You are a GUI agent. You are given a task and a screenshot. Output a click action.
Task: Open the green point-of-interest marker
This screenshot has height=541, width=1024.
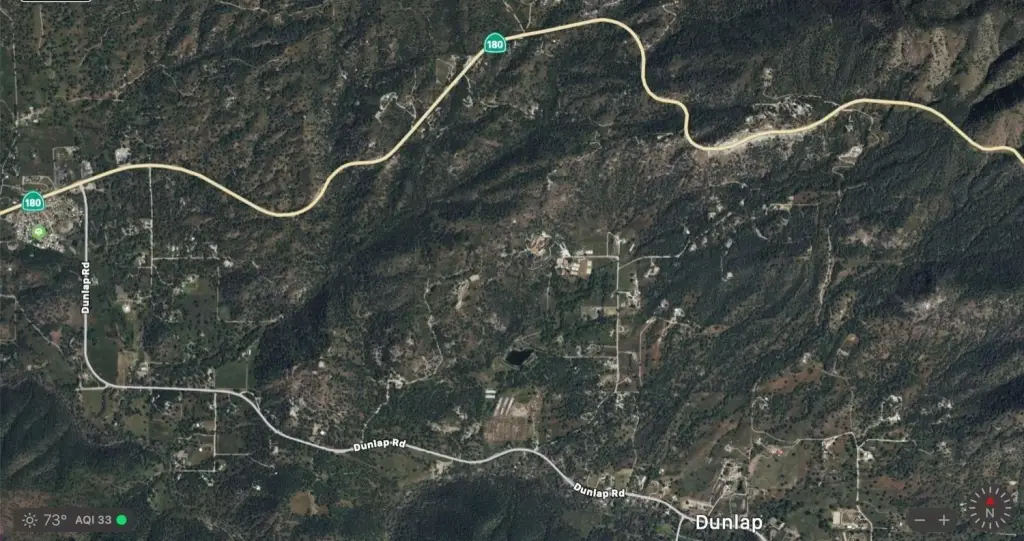coord(39,232)
